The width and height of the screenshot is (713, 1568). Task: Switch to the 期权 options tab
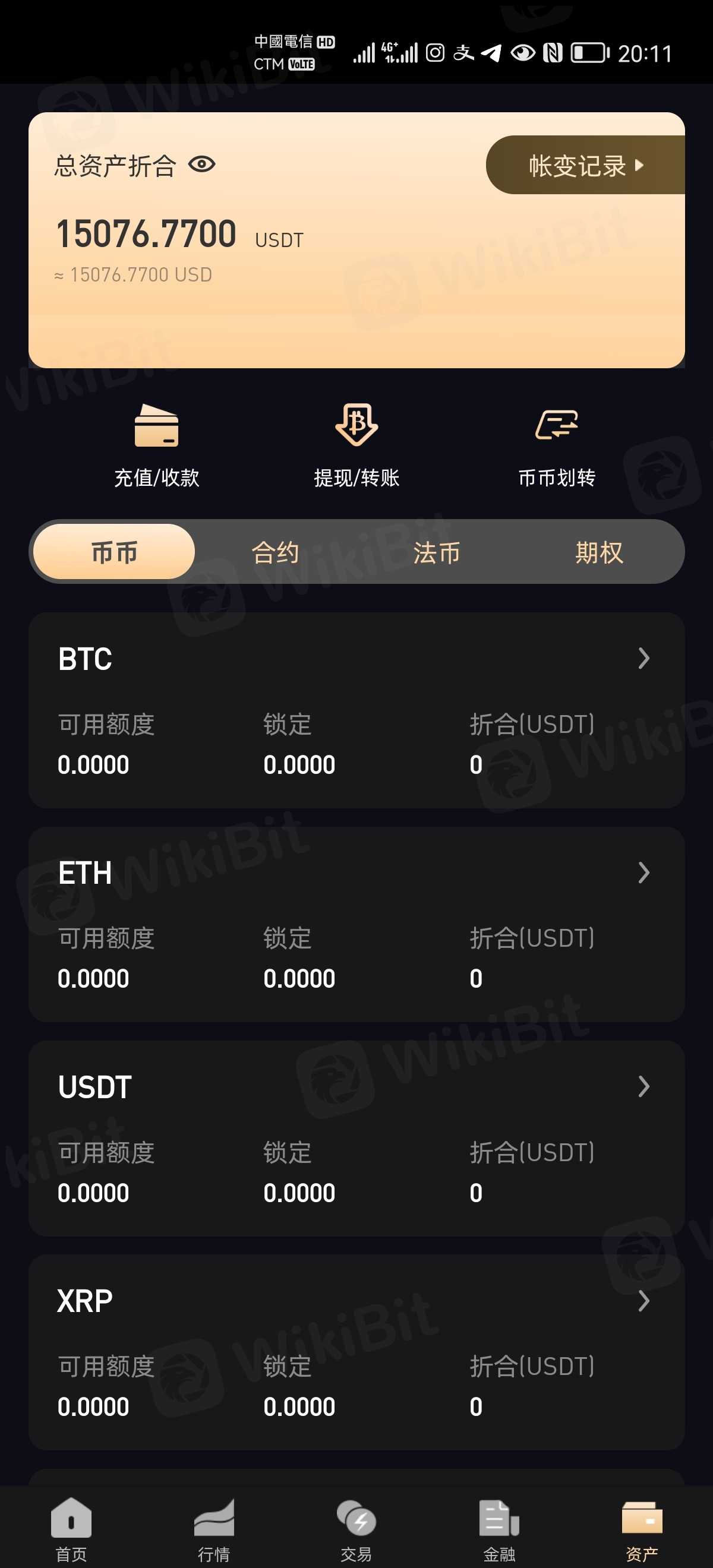pyautogui.click(x=598, y=552)
